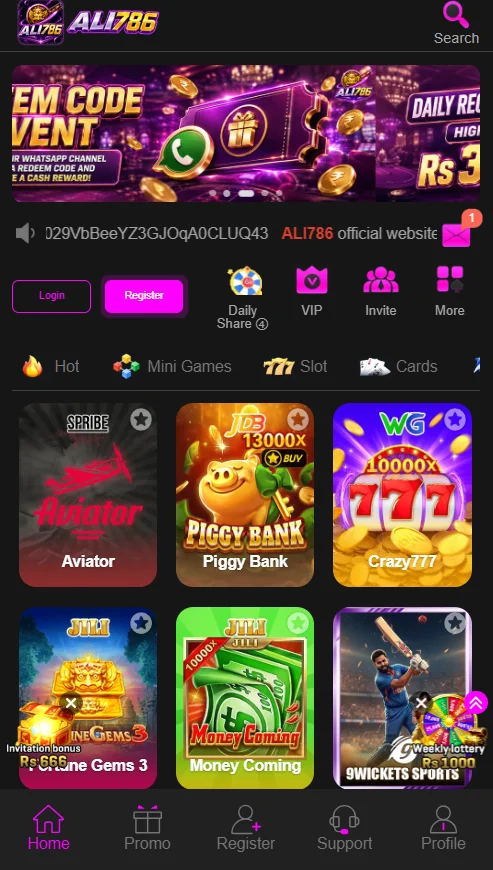Favorite the Crazy777 game with the star
This screenshot has width=493, height=870.
click(x=455, y=419)
